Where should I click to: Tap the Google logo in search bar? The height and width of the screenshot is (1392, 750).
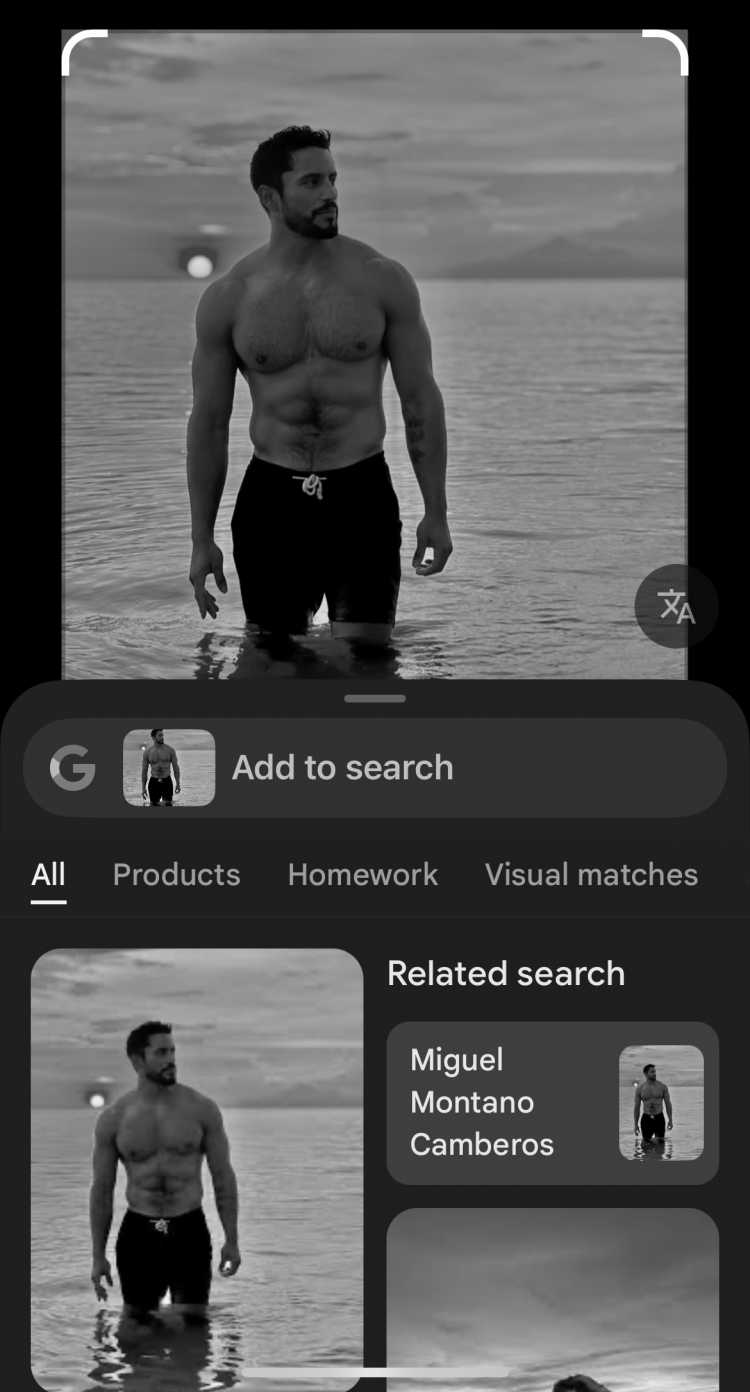(73, 768)
